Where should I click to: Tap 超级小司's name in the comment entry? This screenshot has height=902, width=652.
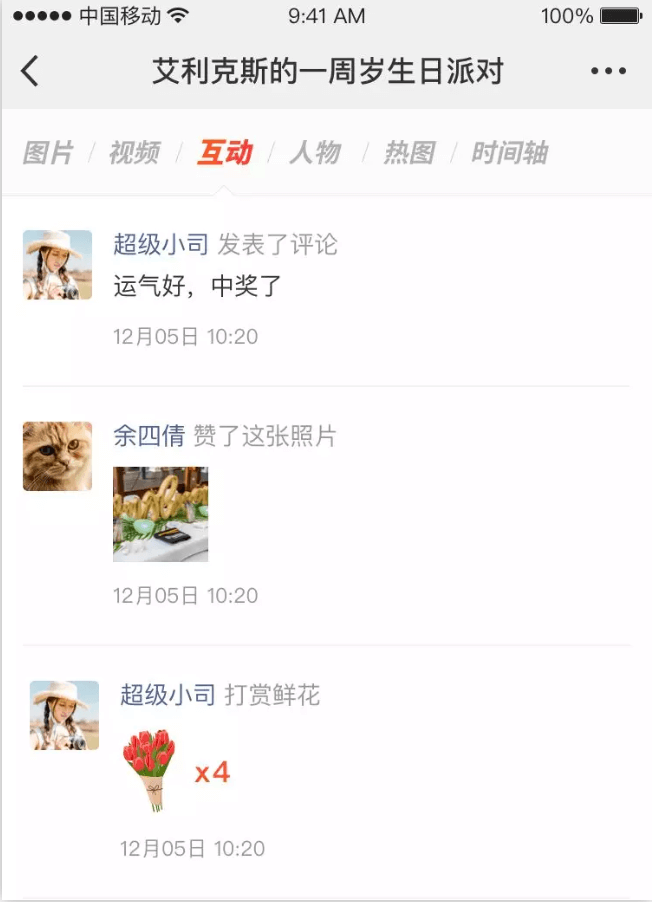(x=160, y=244)
